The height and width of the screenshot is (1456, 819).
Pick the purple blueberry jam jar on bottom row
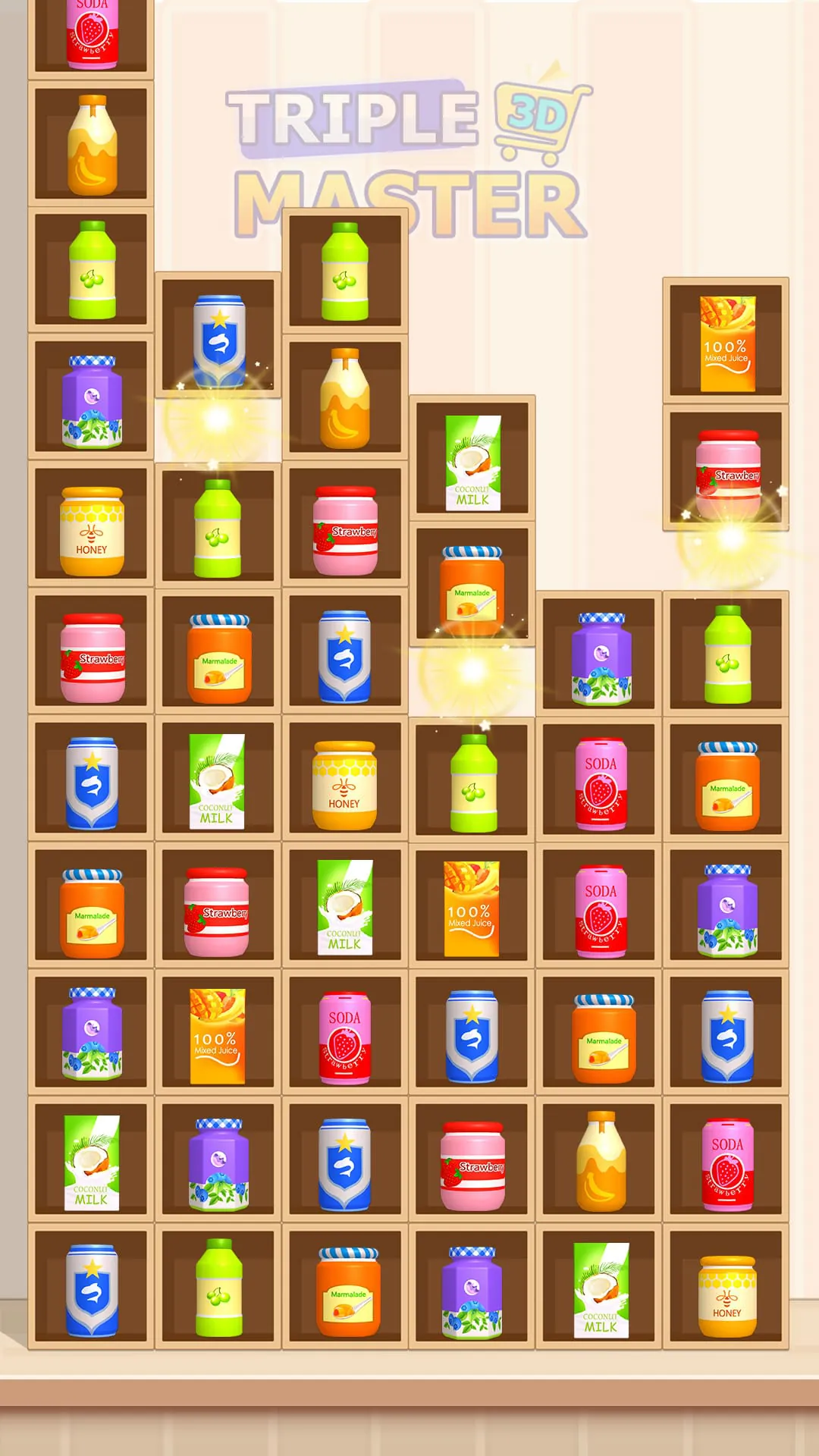(470, 1289)
